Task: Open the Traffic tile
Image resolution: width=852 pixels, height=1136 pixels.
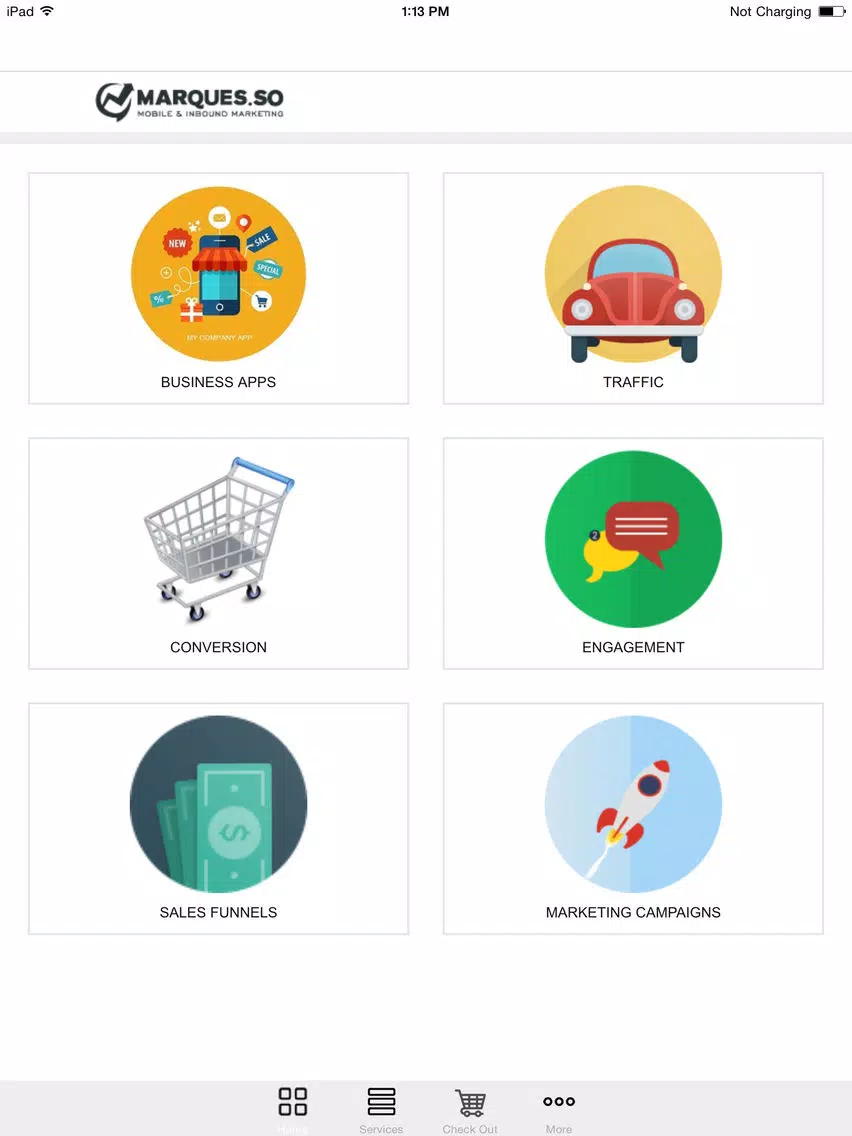Action: (632, 288)
